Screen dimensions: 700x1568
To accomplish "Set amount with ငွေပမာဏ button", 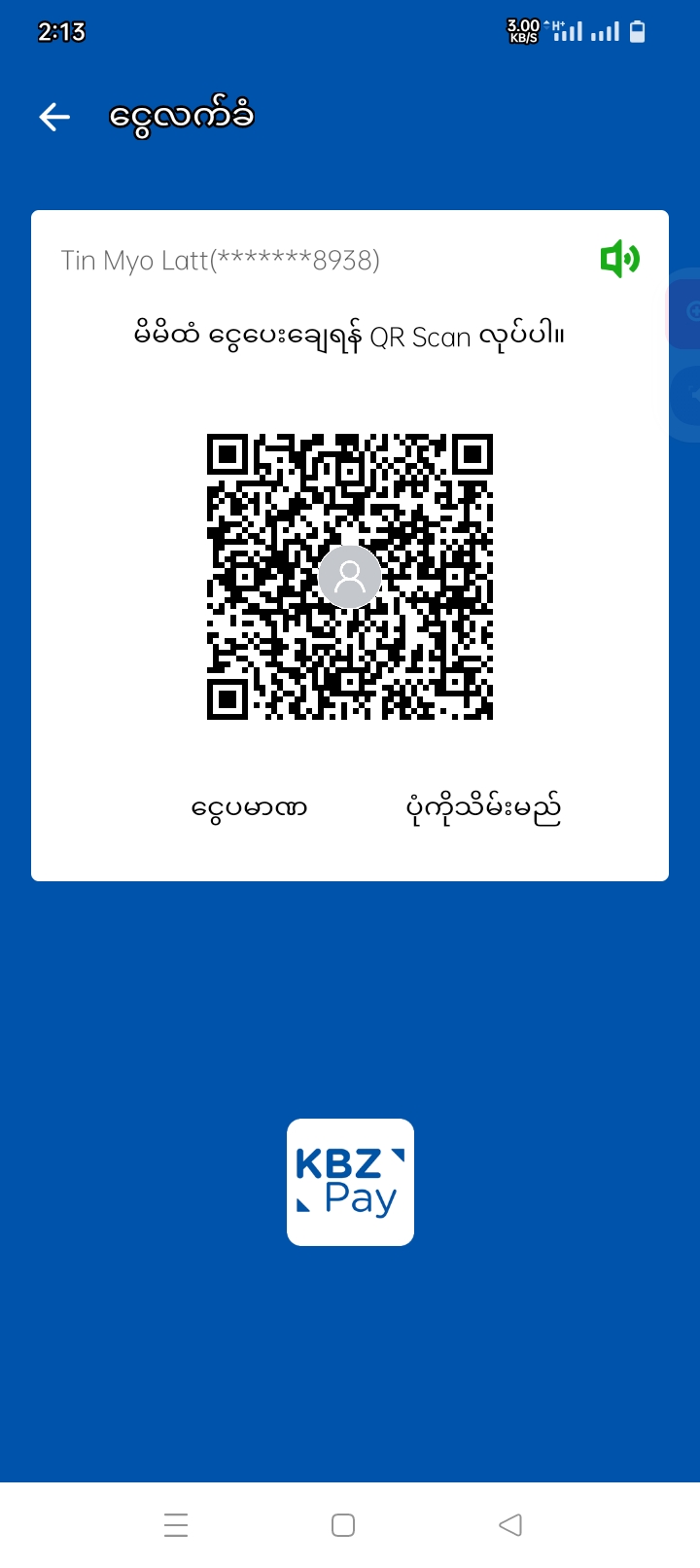I will (250, 808).
